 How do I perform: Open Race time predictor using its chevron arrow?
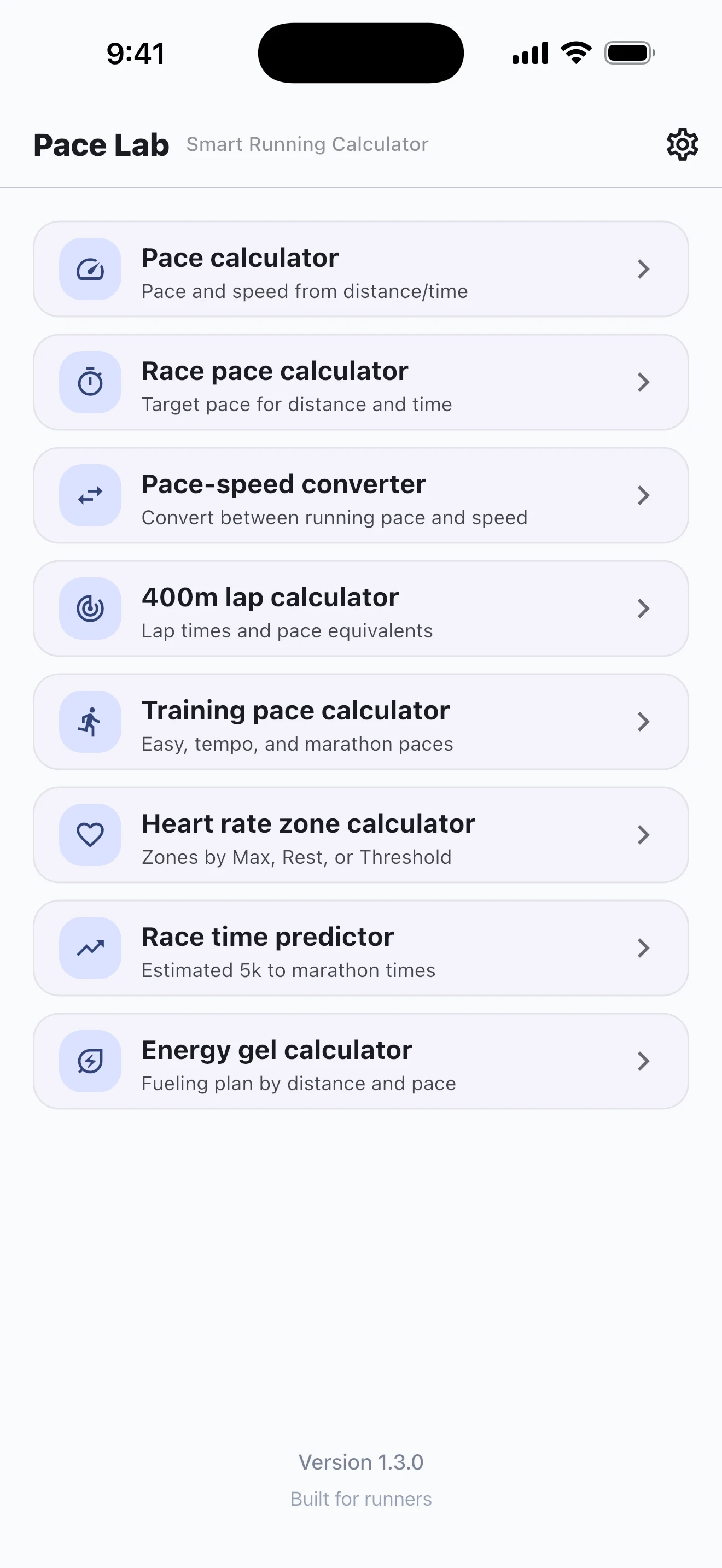(643, 947)
